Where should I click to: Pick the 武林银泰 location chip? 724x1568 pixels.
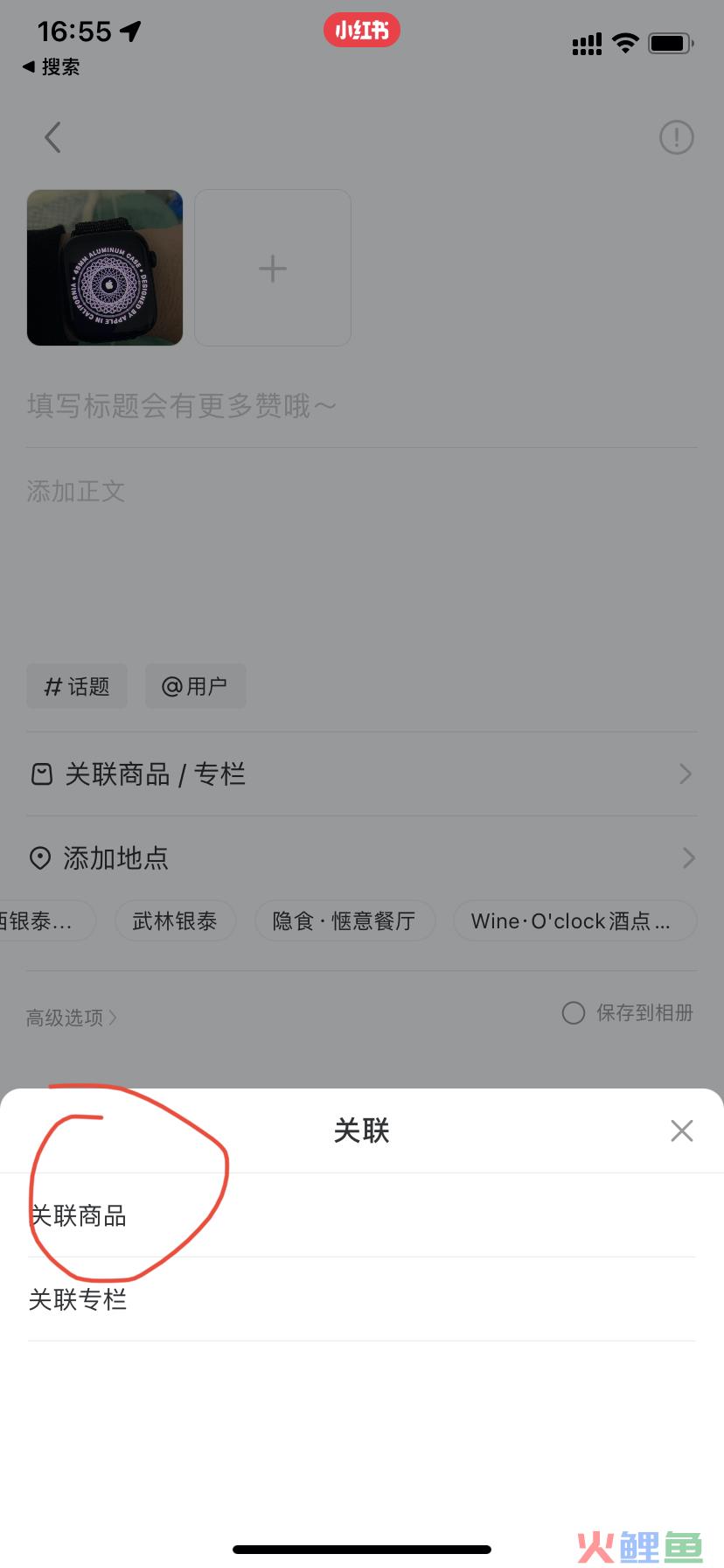[x=175, y=920]
